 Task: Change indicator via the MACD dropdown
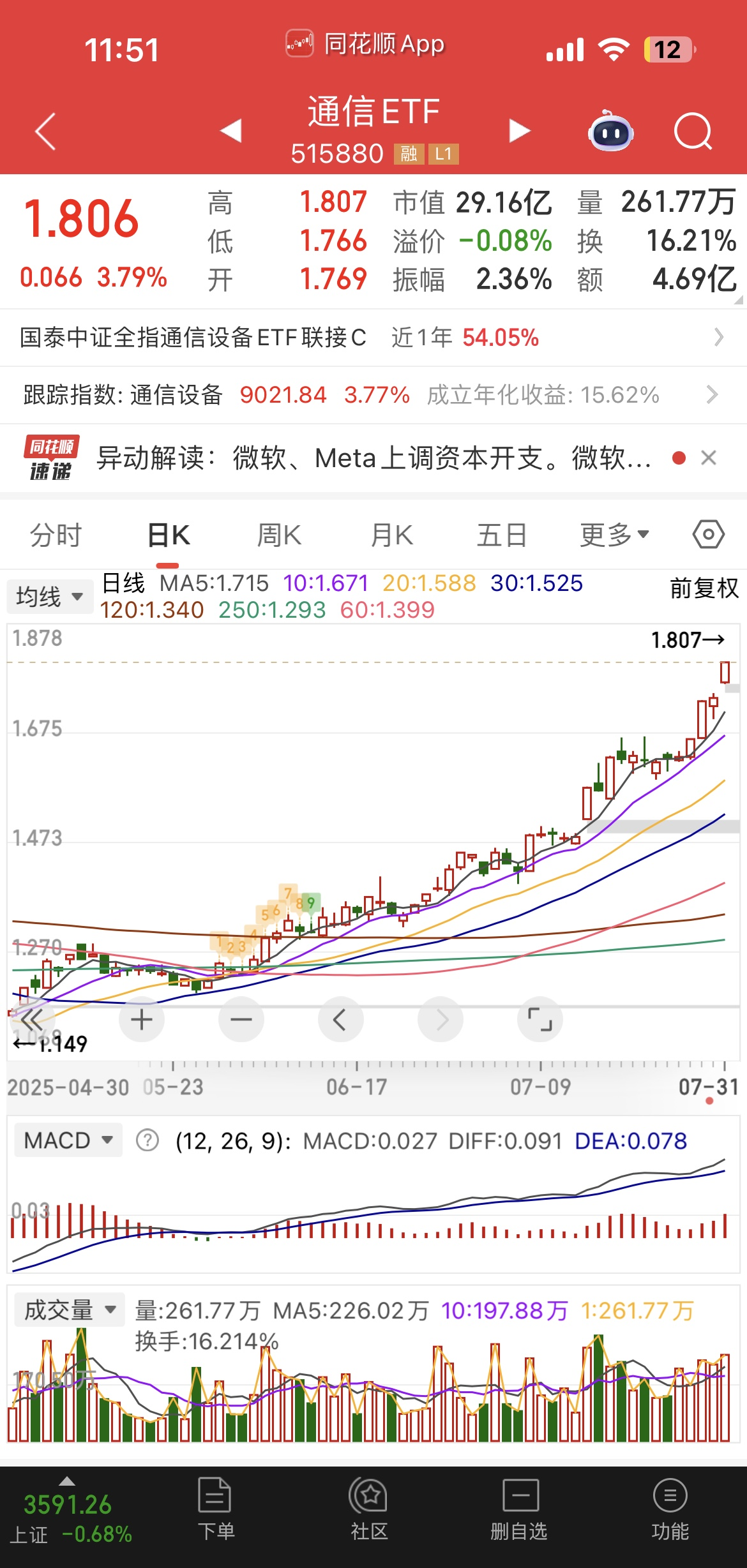click(x=67, y=1139)
